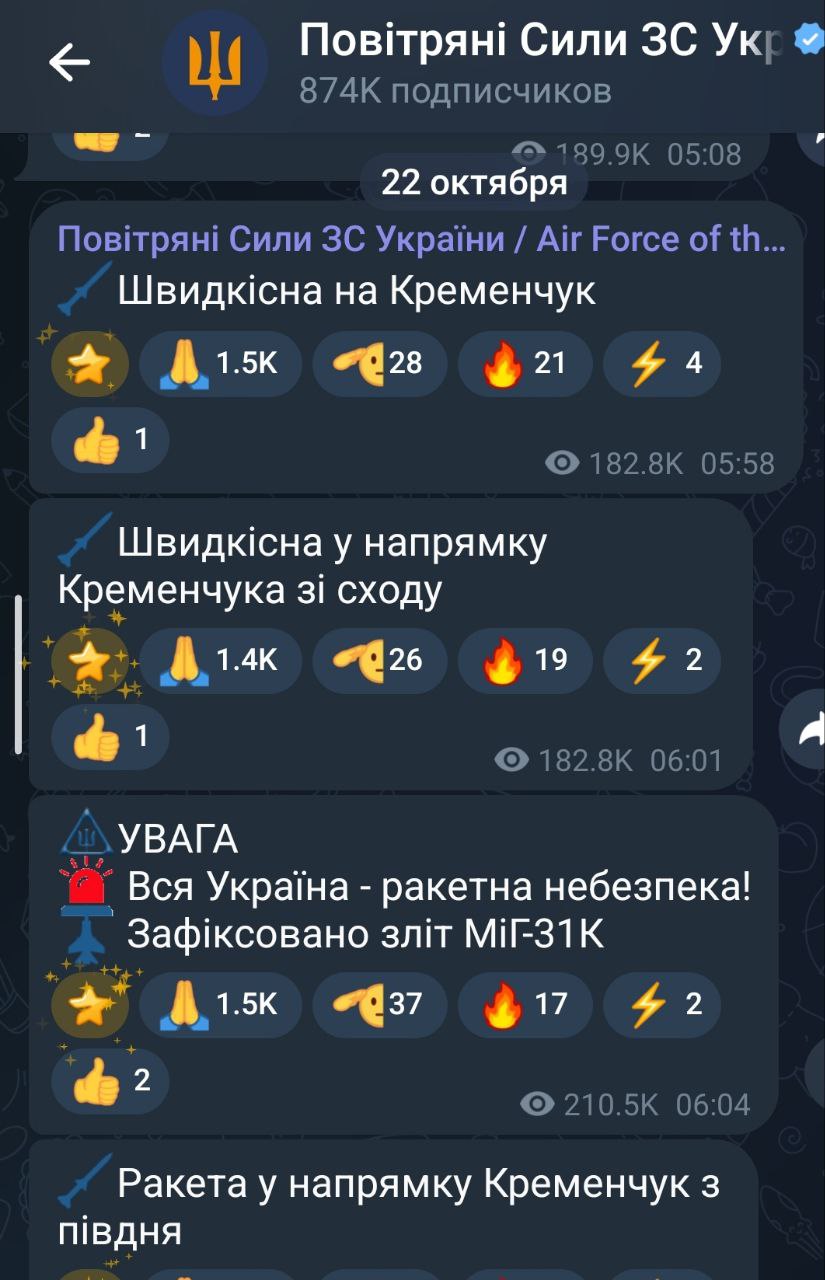Viewport: 825px width, 1280px height.
Task: Add prayer reaction on the УВАГА alert post
Action: coord(221,1003)
